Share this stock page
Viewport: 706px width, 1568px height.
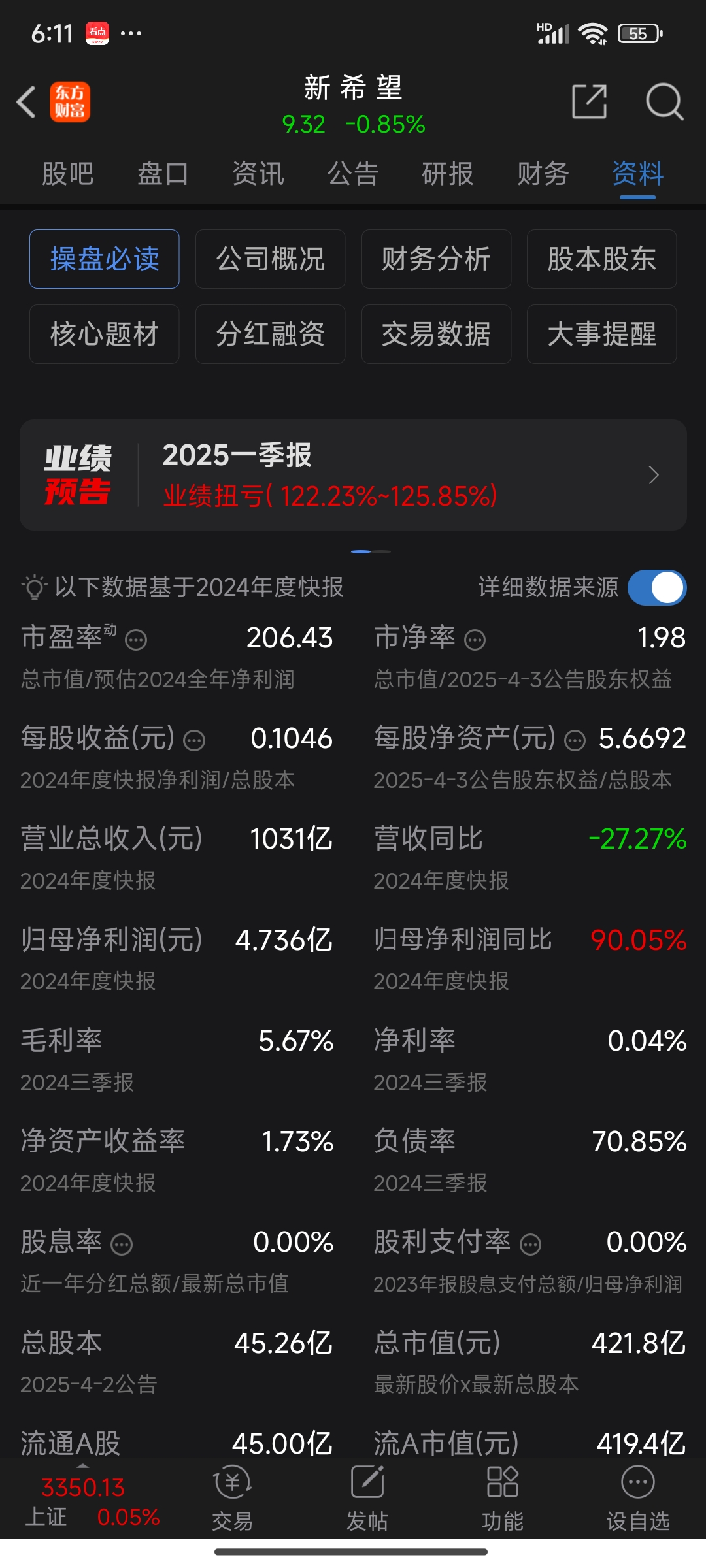coord(589,101)
